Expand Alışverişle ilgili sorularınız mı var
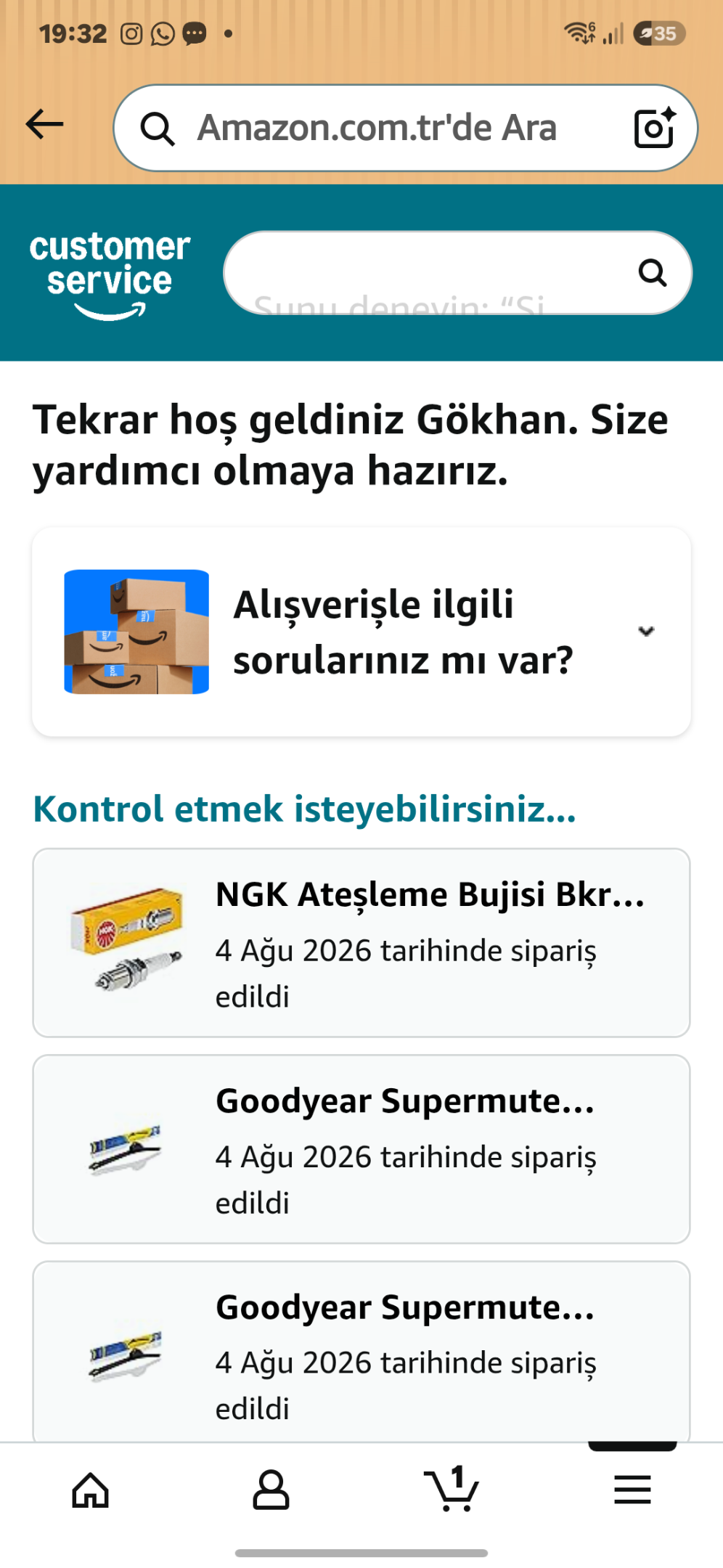 pos(361,632)
